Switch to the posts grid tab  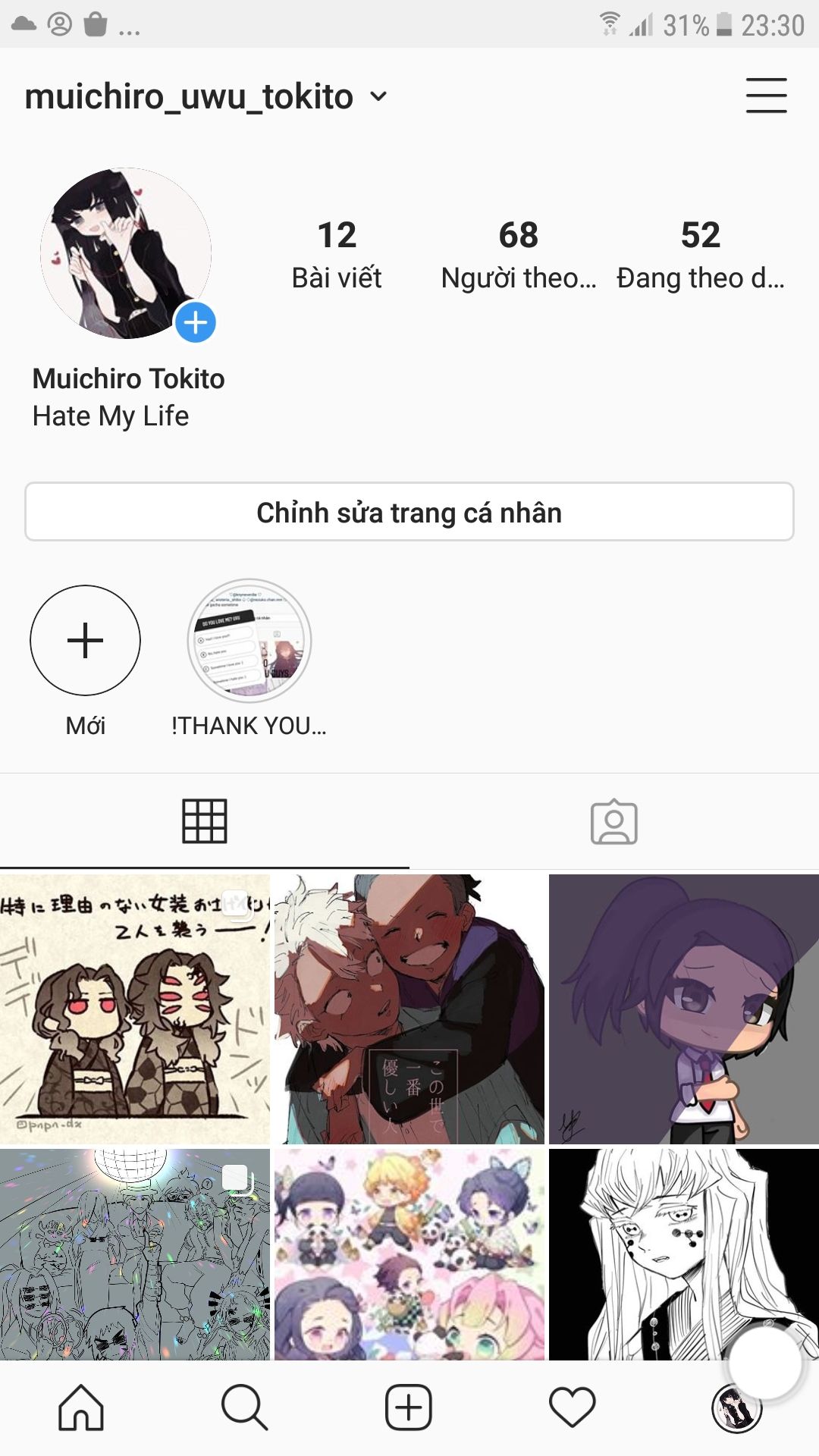[205, 821]
